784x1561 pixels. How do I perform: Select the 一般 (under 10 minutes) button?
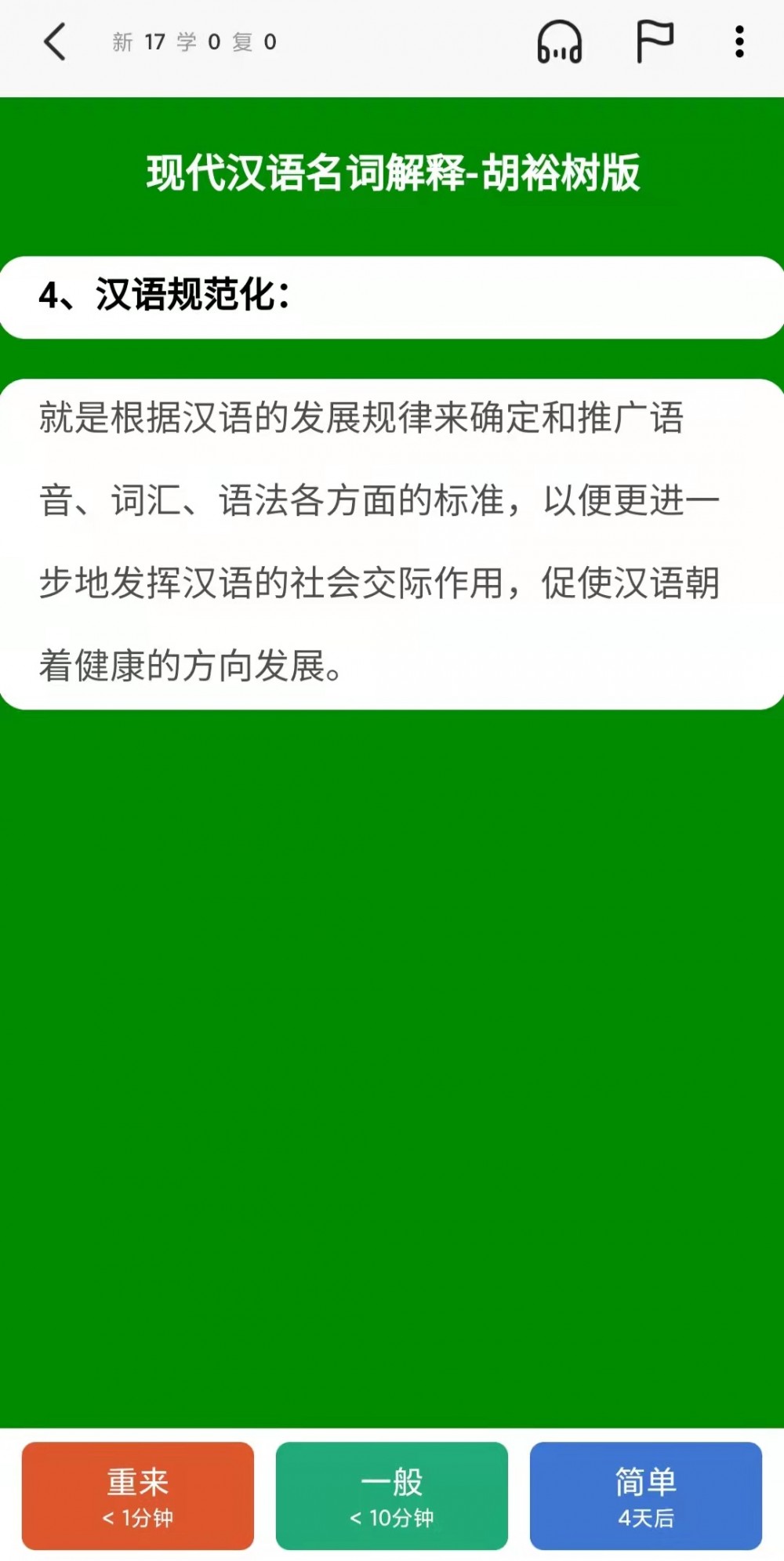coord(392,1496)
